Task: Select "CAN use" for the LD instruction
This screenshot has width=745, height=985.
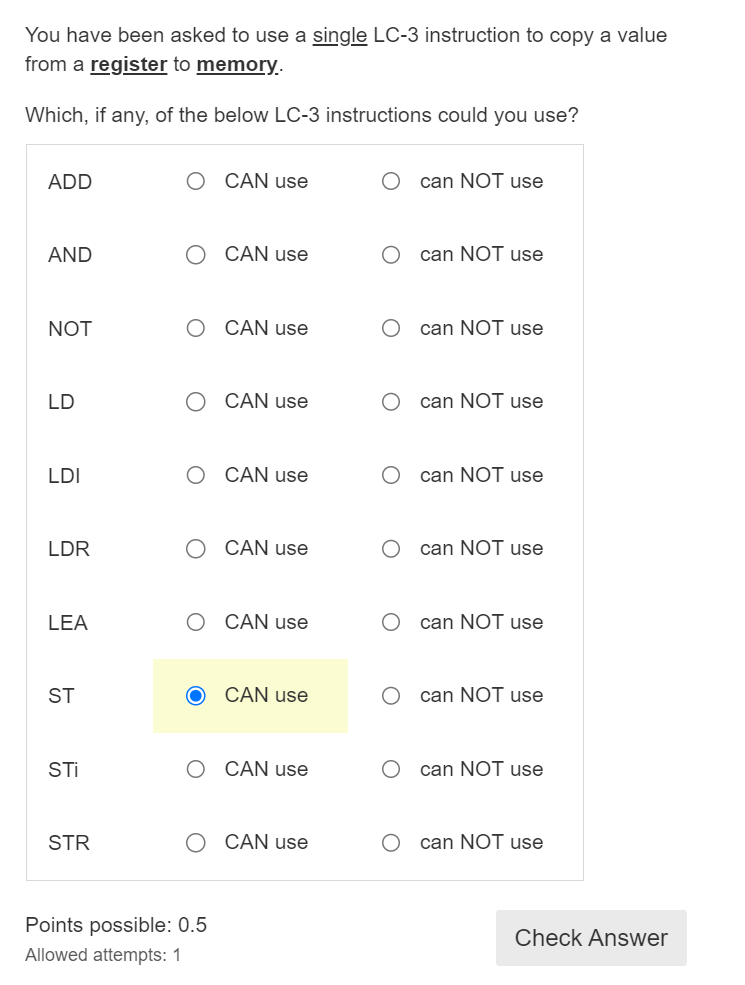Action: point(195,401)
